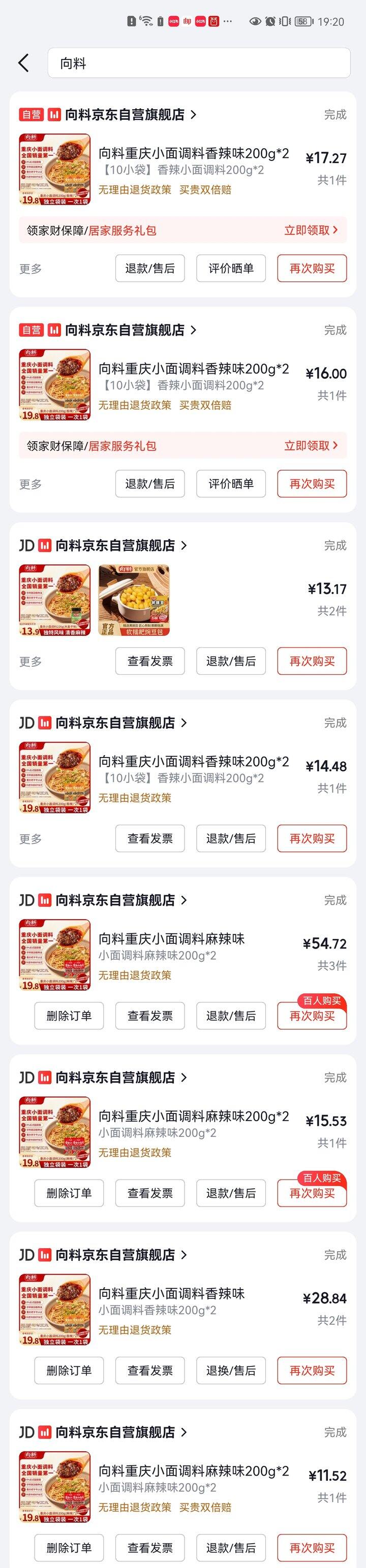Open 更多 options for the ¥13.17 order
The width and height of the screenshot is (366, 1568).
click(x=30, y=662)
